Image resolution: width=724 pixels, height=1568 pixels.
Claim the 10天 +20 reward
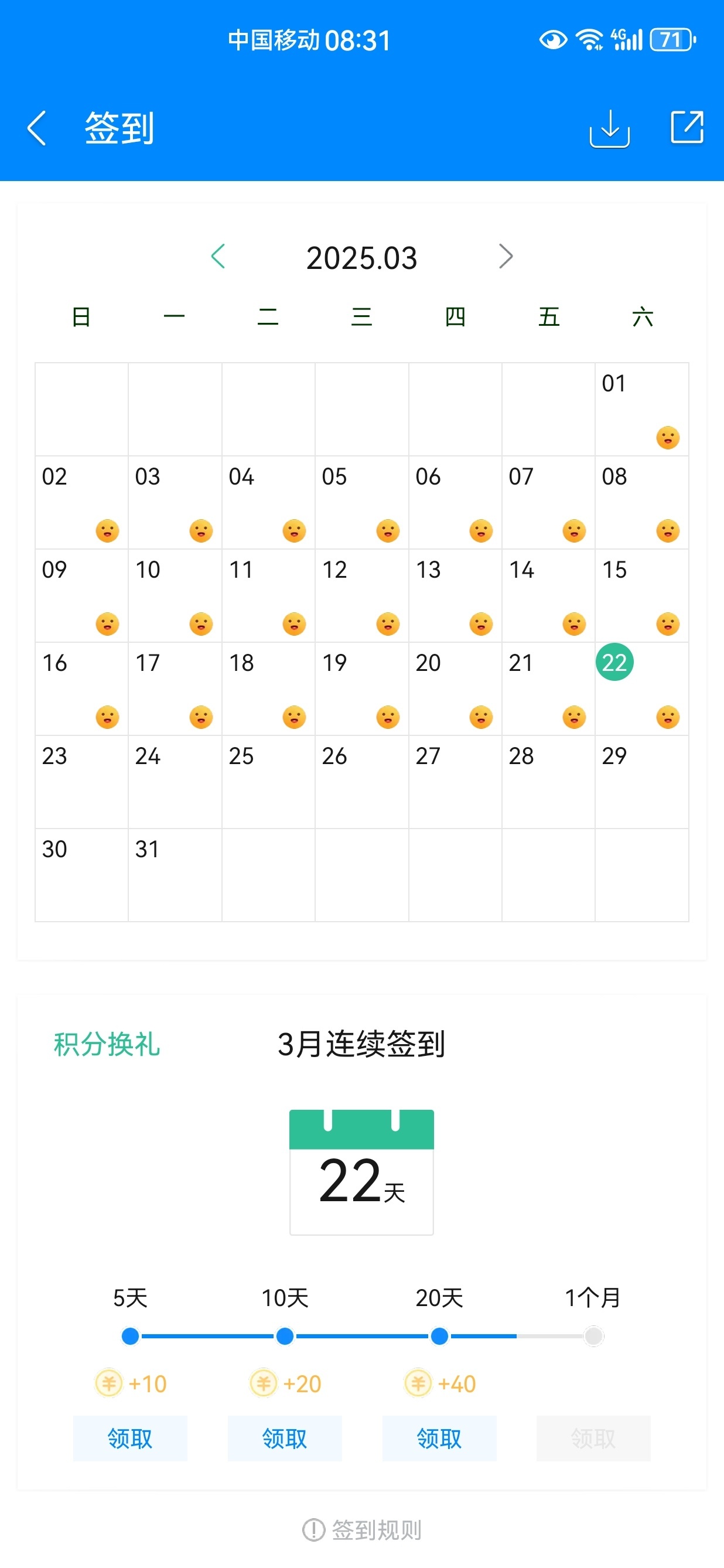point(284,1439)
